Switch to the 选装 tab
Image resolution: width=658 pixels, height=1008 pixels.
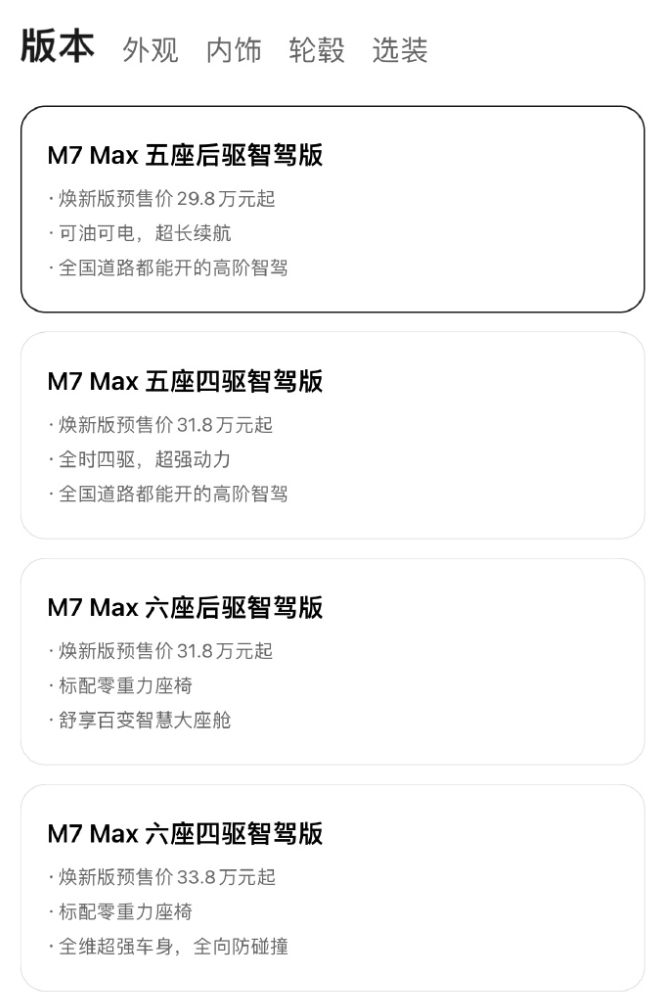tap(400, 50)
